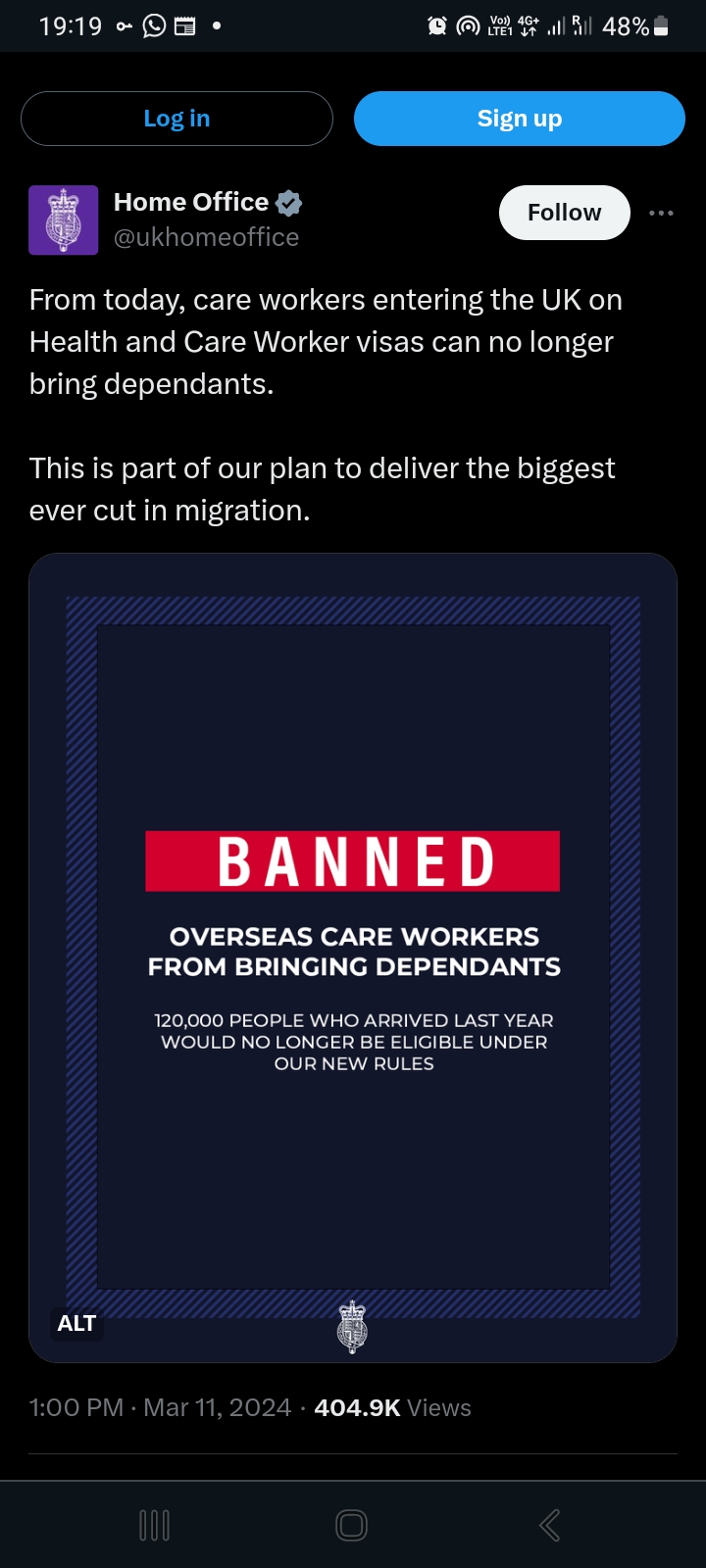Tap the Log in button
The width and height of the screenshot is (706, 1568).
pos(176,119)
